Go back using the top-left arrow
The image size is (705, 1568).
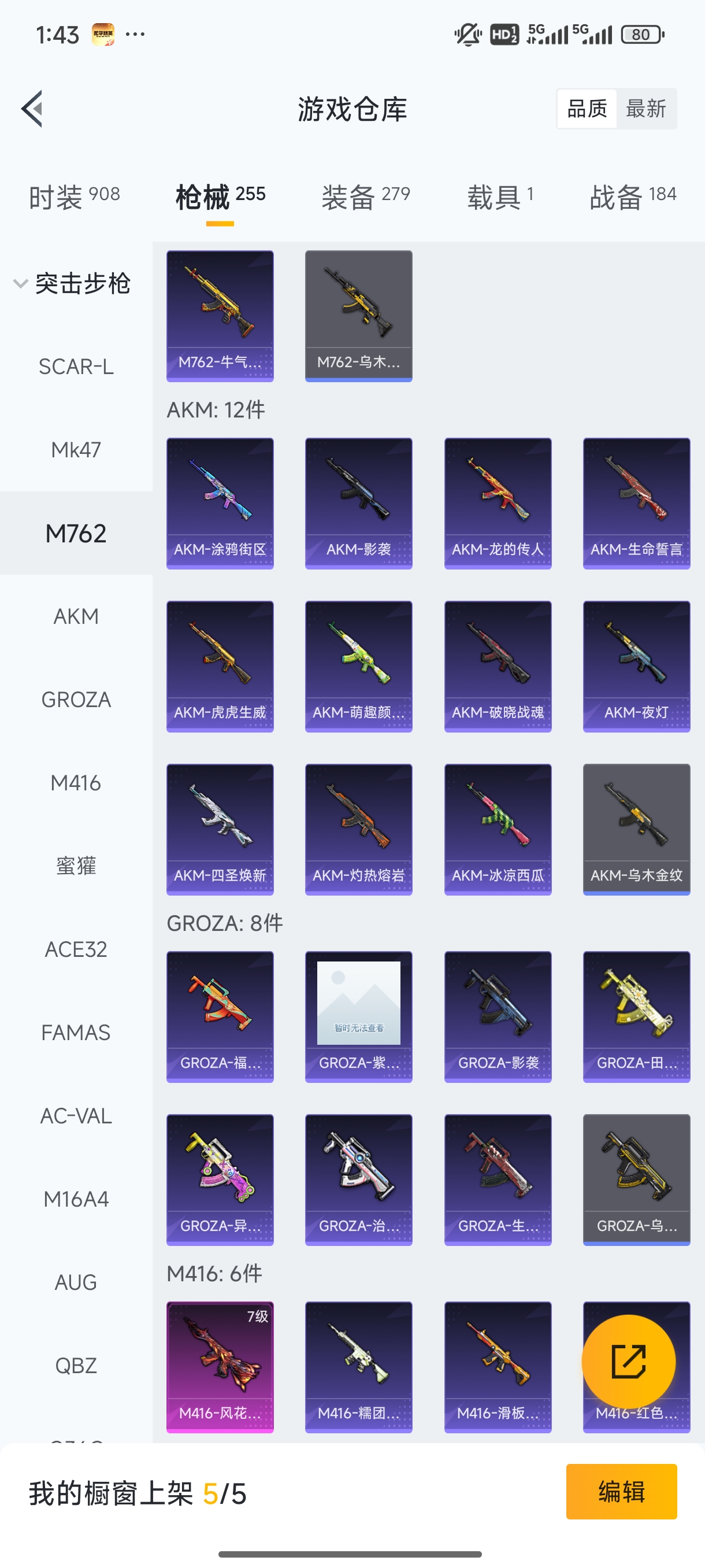click(x=32, y=109)
